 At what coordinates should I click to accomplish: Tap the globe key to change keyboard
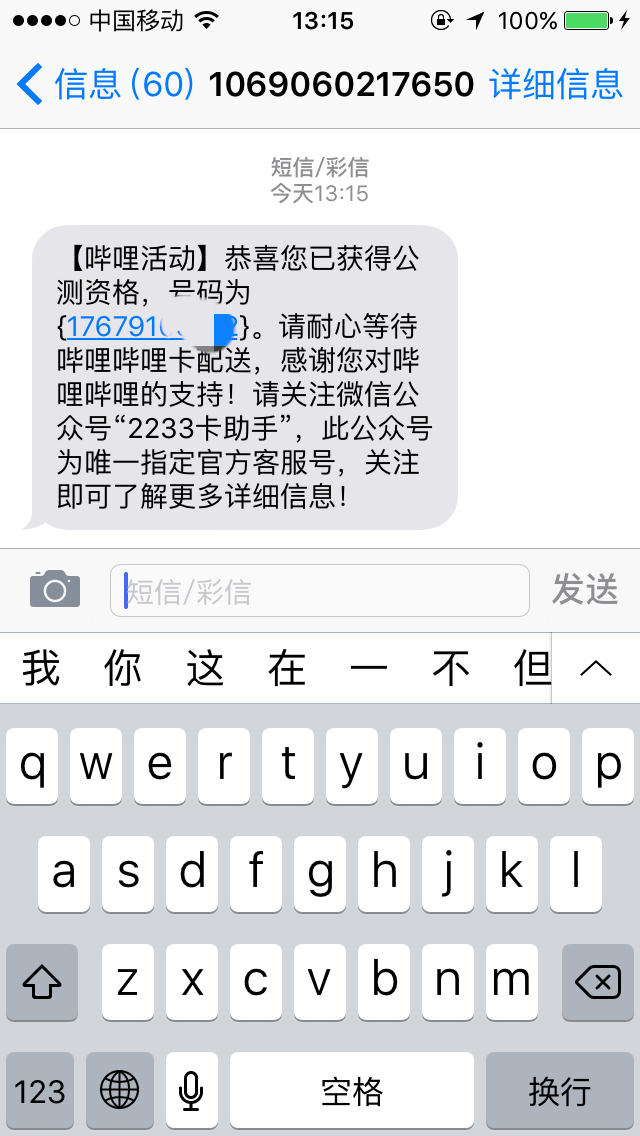(x=120, y=1090)
